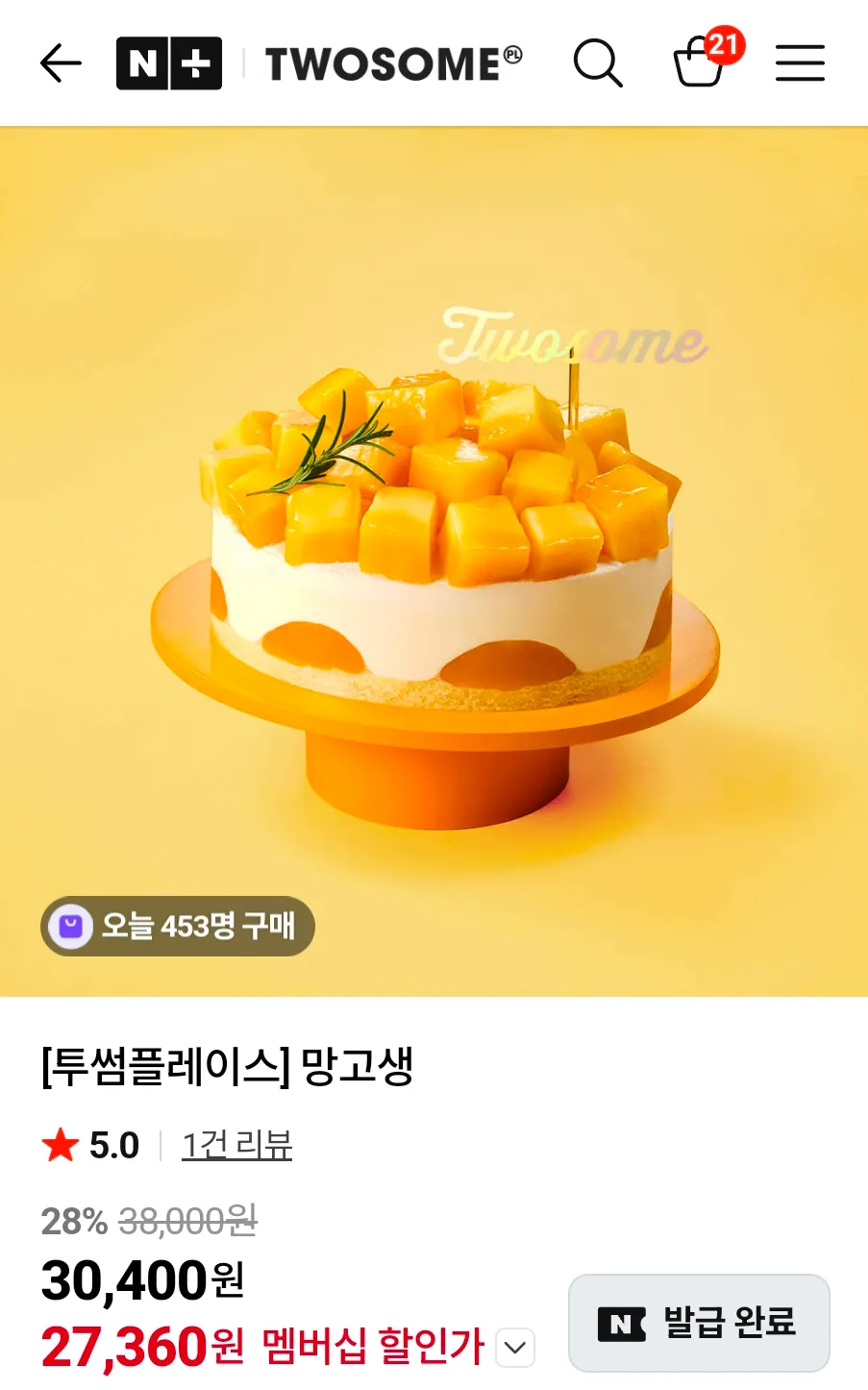Search for products in the store
868x1390 pixels.
point(598,63)
